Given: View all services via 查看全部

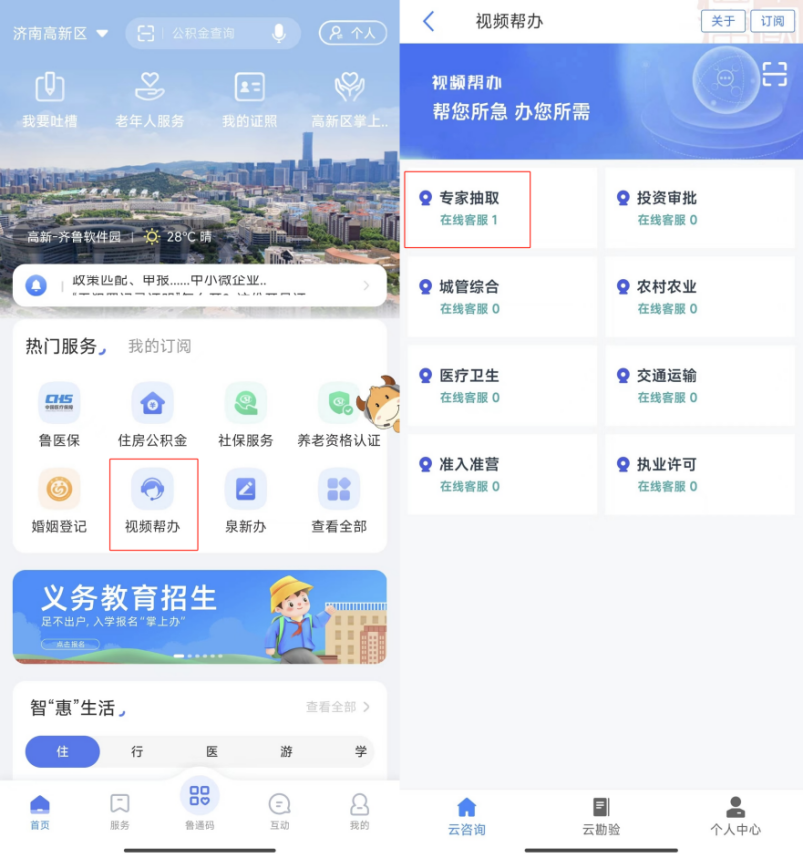Looking at the screenshot, I should tap(339, 503).
